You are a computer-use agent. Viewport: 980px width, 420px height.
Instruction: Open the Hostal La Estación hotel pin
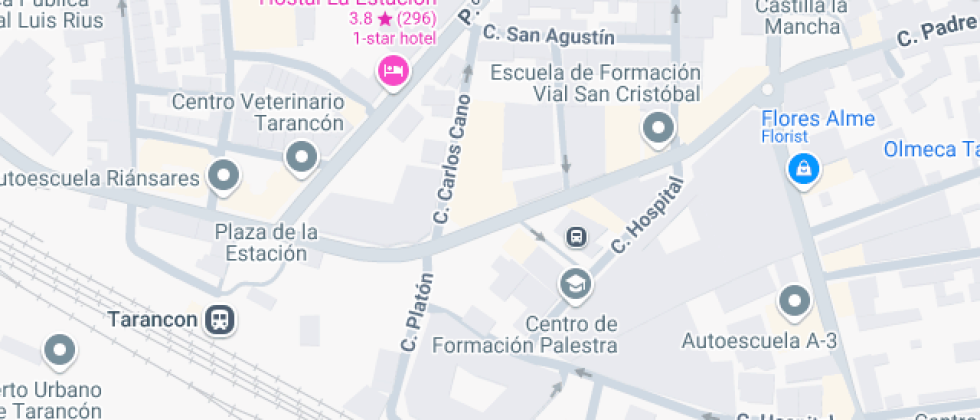392,71
